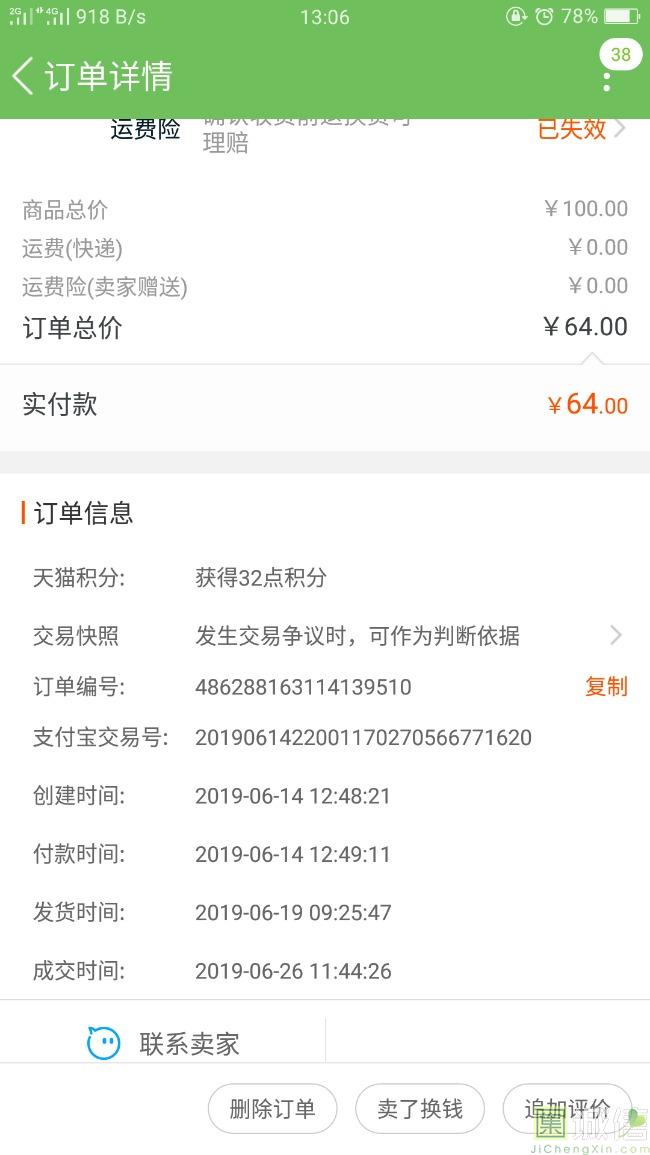Select 卖了换钱 button
This screenshot has height=1155, width=650.
420,1108
